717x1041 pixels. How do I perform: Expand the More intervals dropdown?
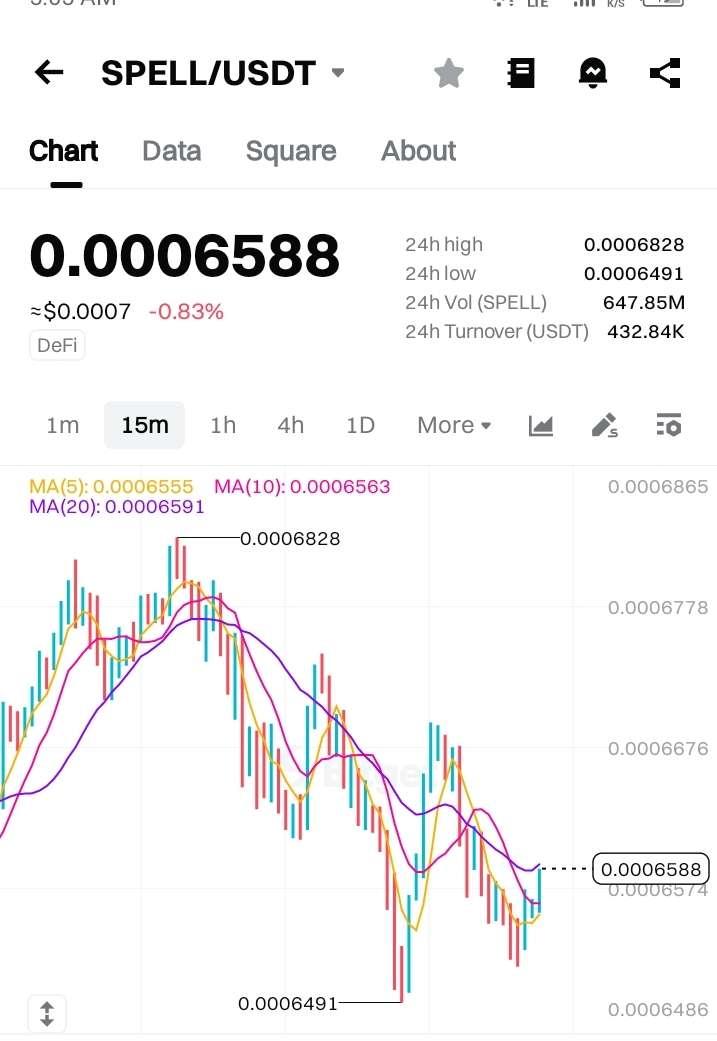pos(454,425)
